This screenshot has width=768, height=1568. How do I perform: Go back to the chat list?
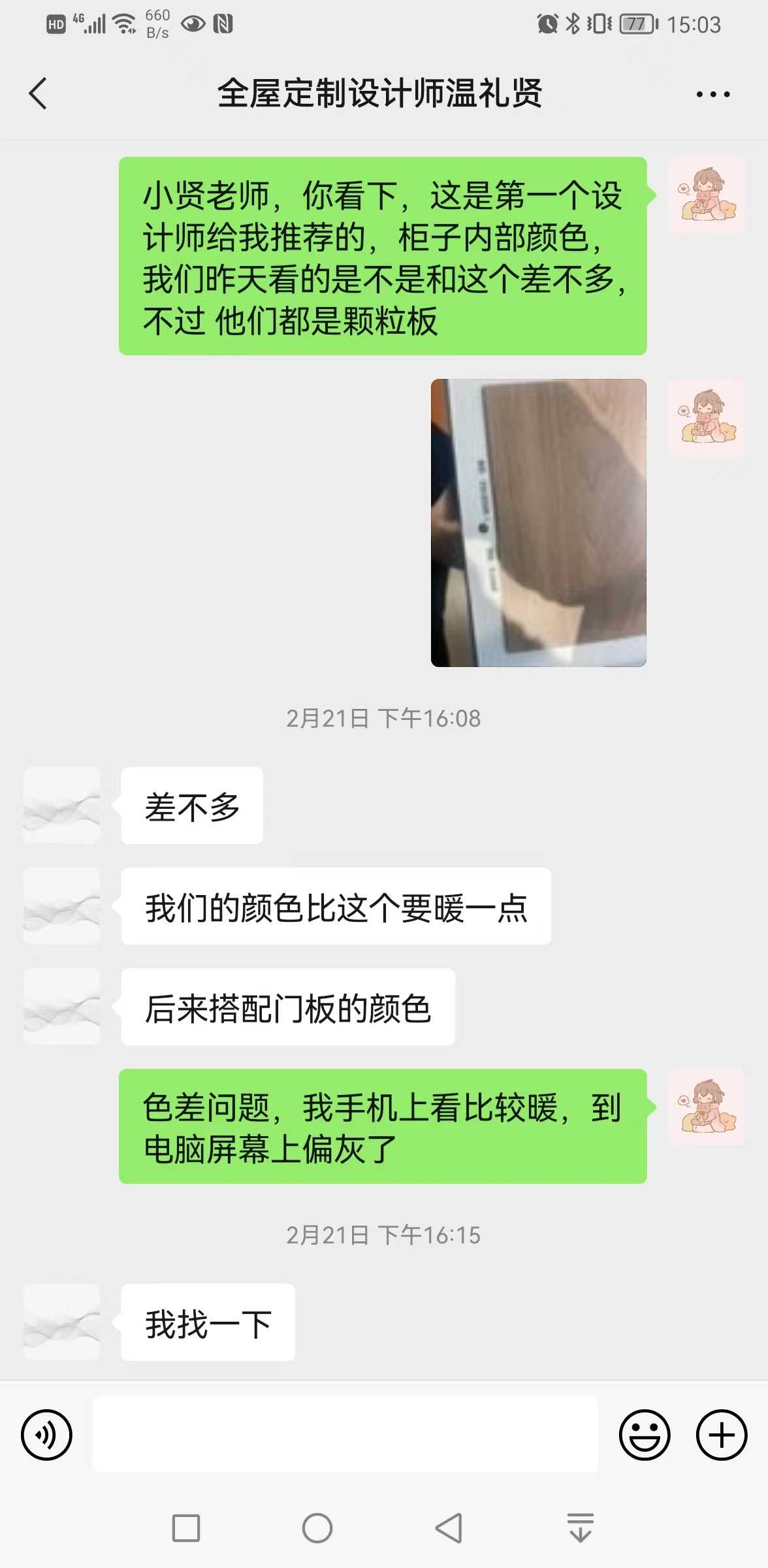39,93
